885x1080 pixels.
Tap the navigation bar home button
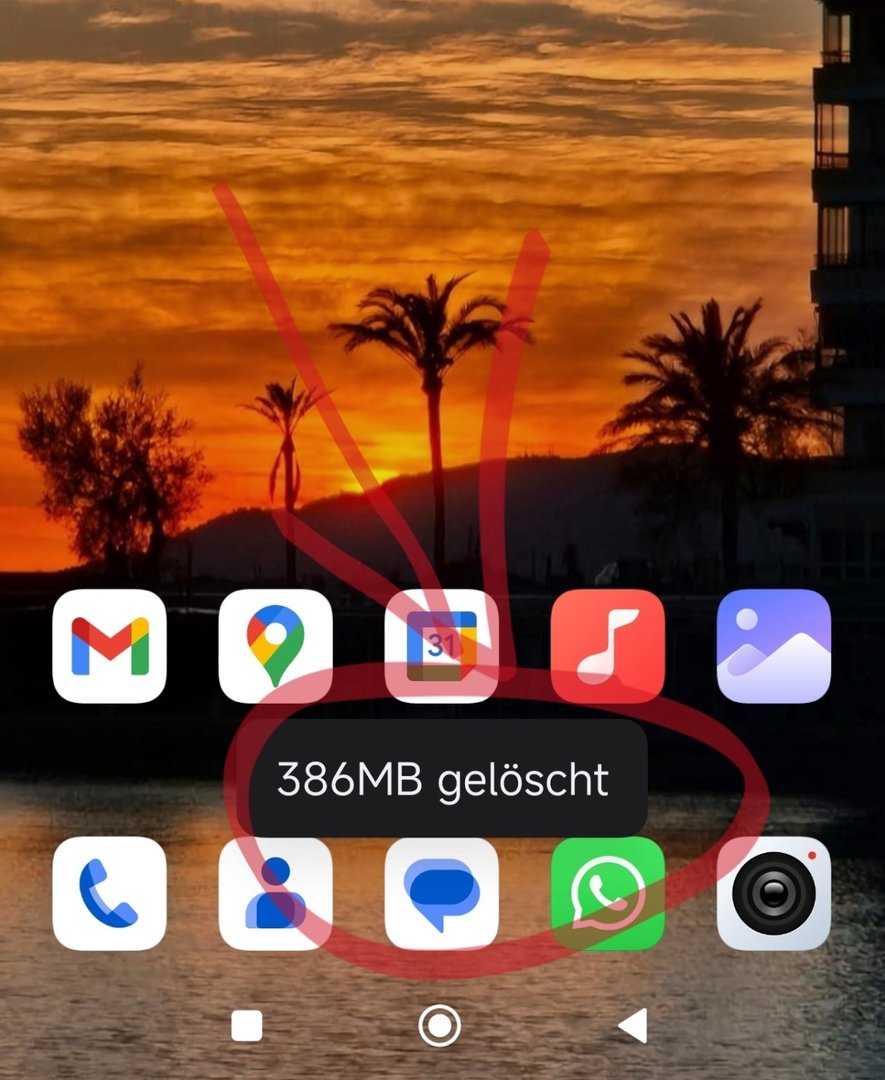coord(439,1026)
